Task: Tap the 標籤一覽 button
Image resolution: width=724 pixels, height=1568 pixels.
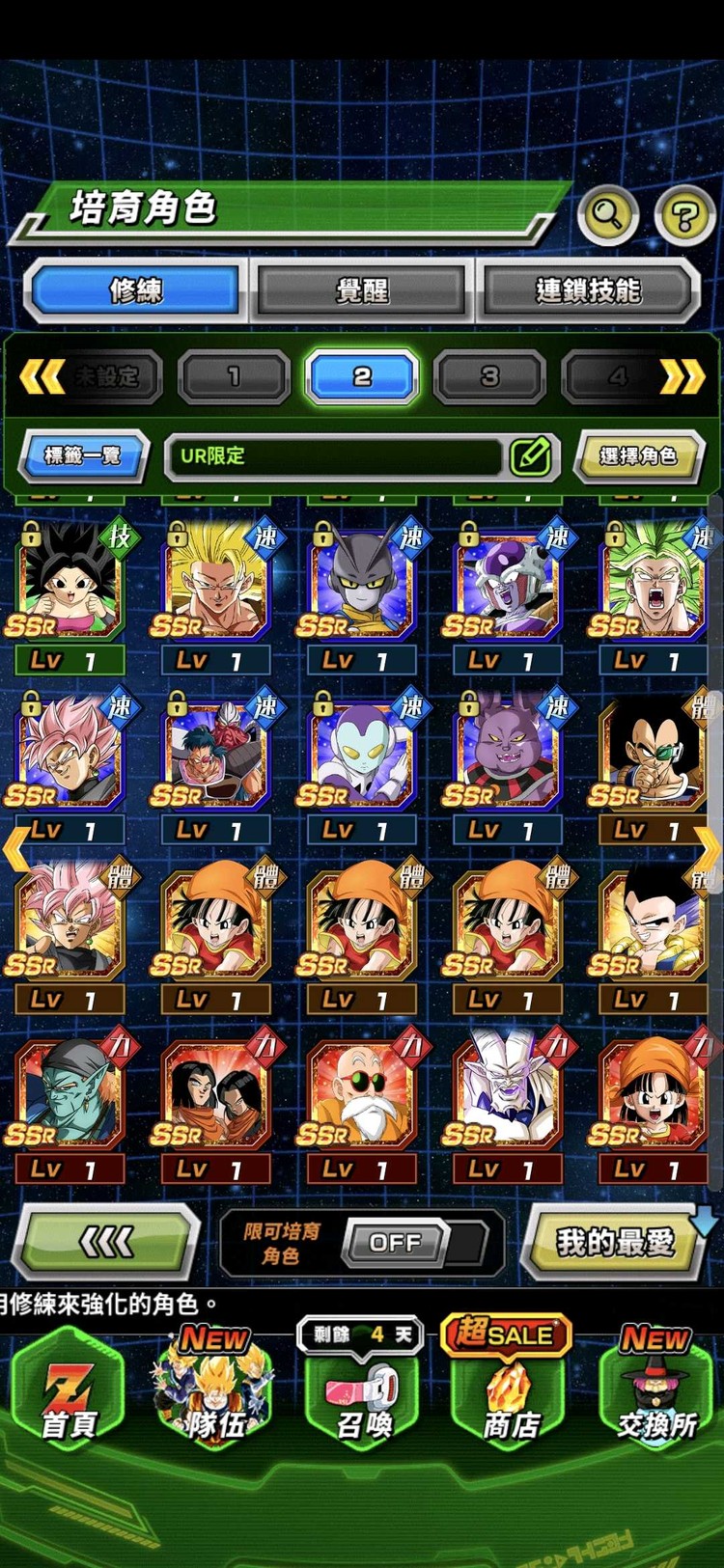Action: (84, 455)
